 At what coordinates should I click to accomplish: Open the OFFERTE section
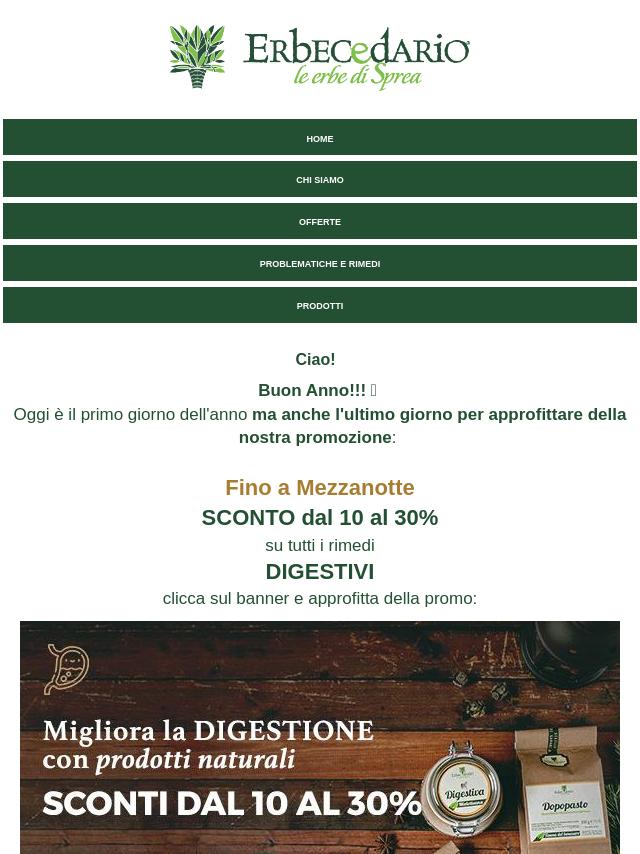click(x=320, y=222)
